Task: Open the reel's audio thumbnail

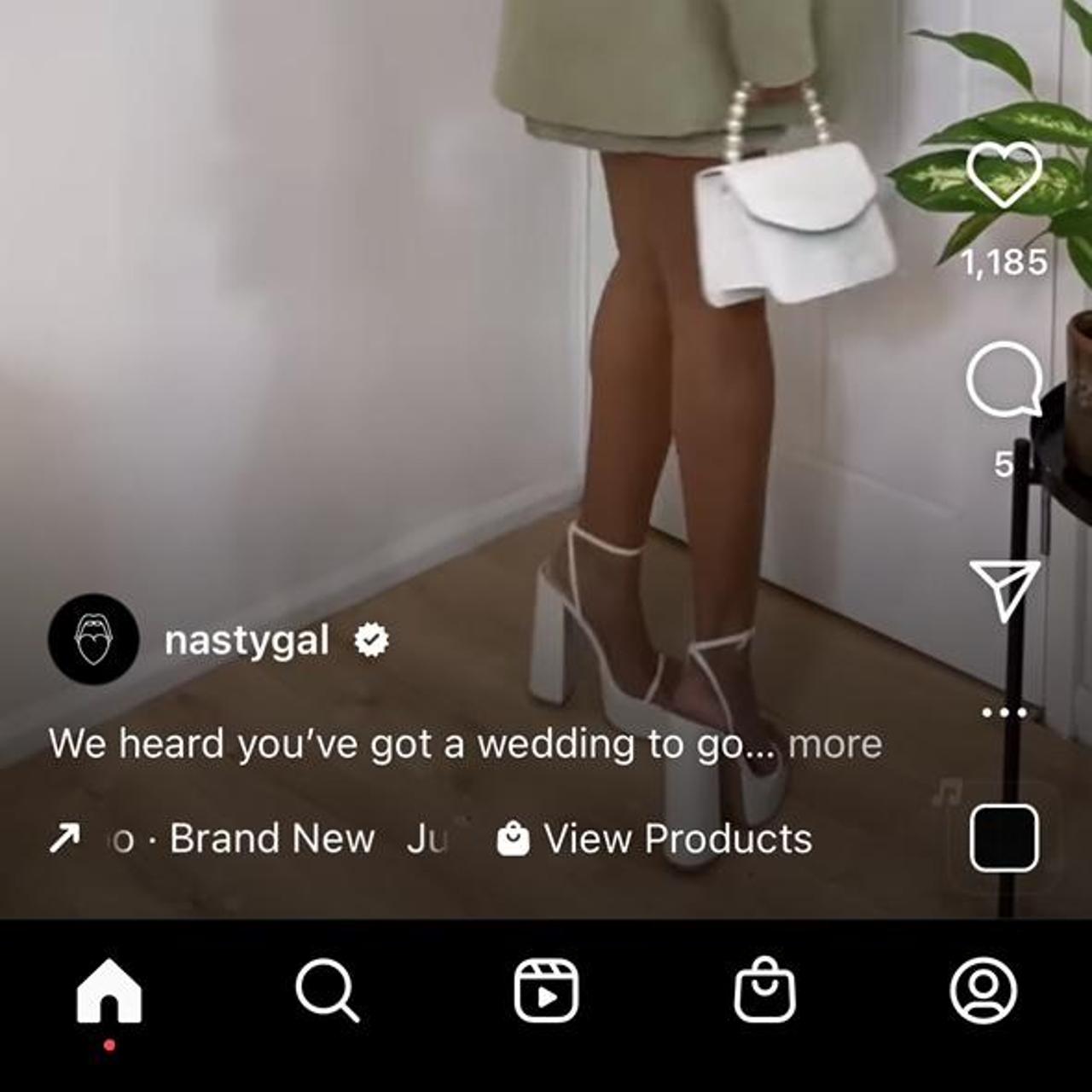Action: (1004, 837)
